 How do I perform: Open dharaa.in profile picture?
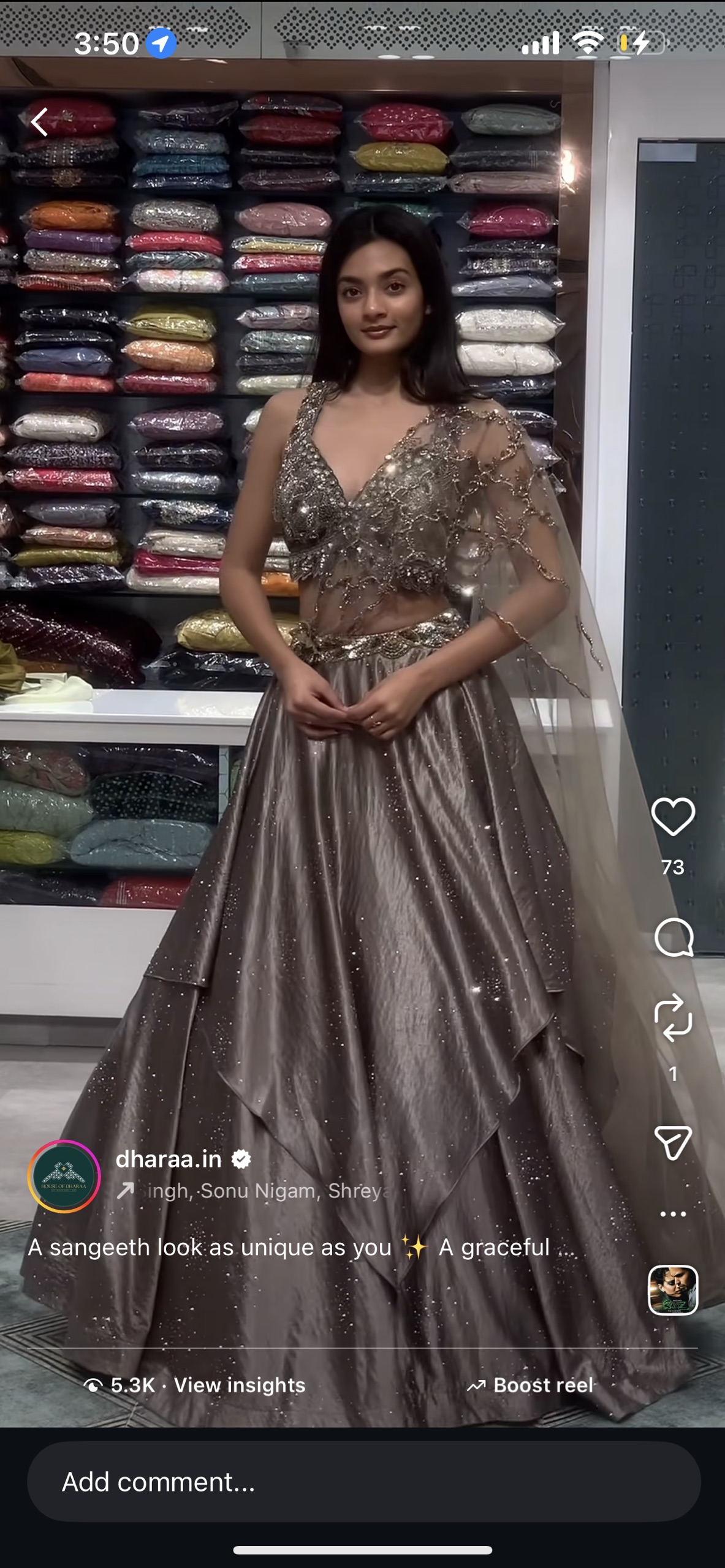[64, 1176]
